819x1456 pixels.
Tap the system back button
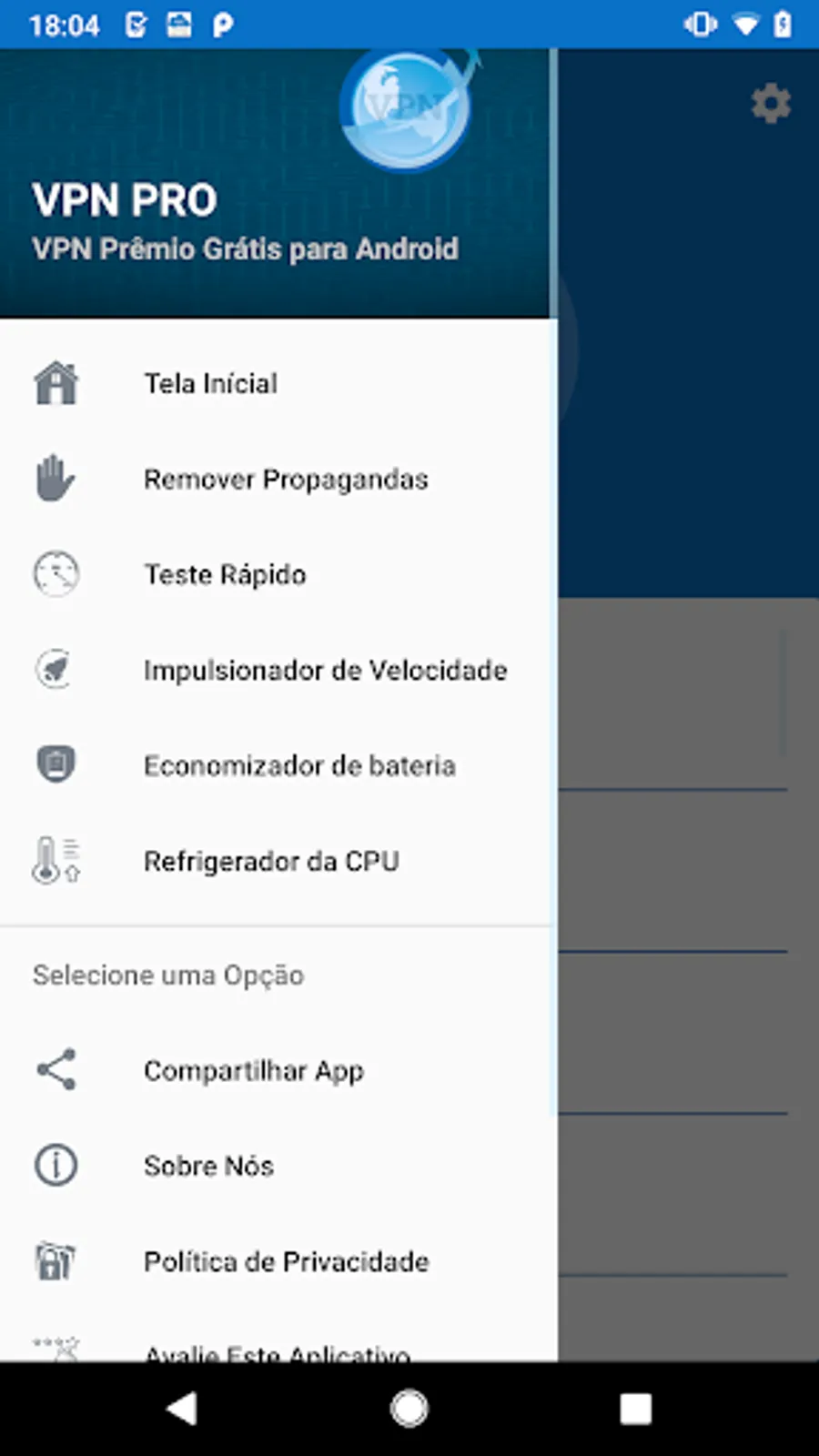pos(182,1409)
